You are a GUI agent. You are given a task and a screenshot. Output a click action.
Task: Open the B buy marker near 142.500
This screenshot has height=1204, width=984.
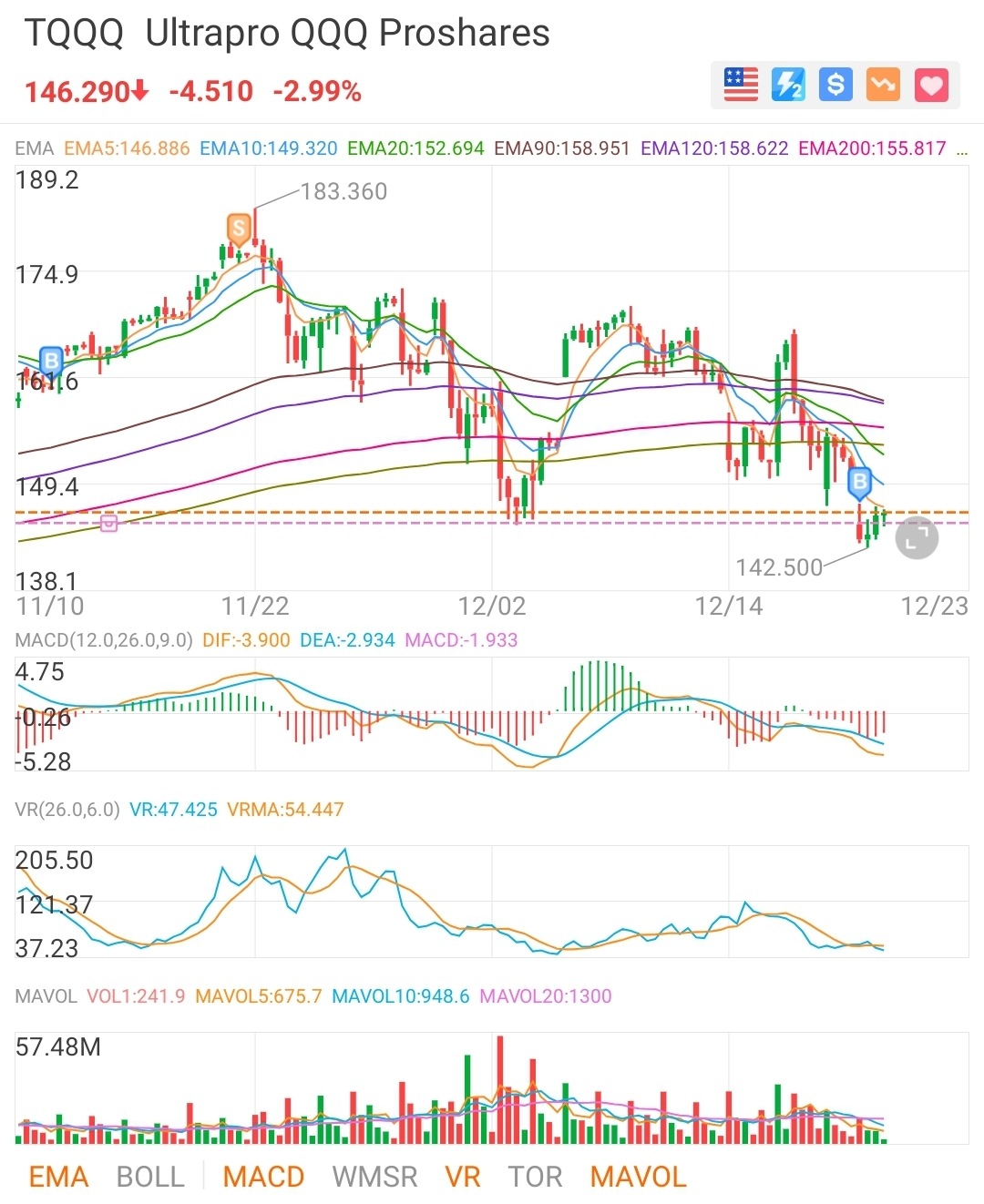point(859,483)
